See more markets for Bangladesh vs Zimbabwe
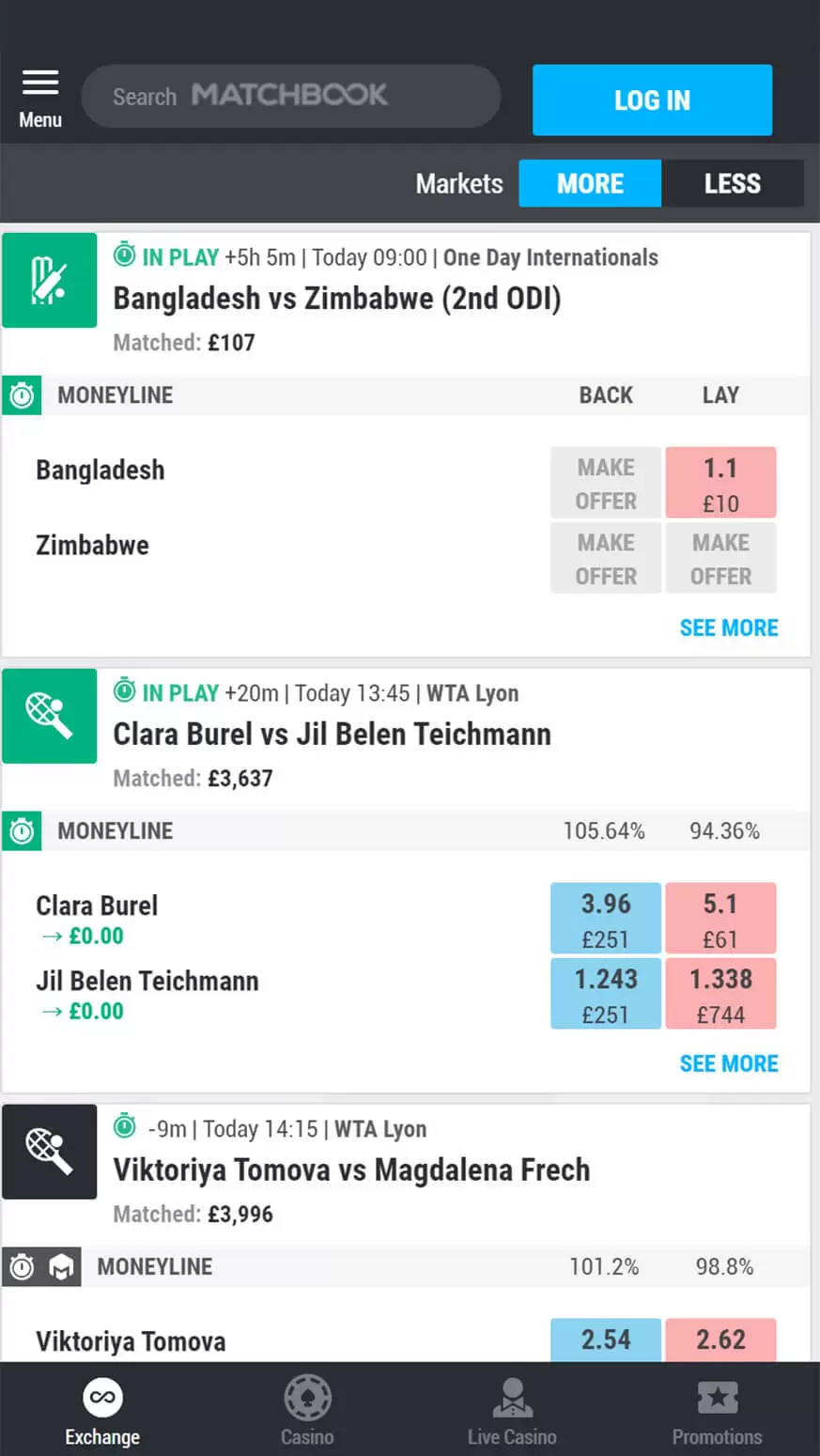Image resolution: width=820 pixels, height=1456 pixels. tap(728, 627)
